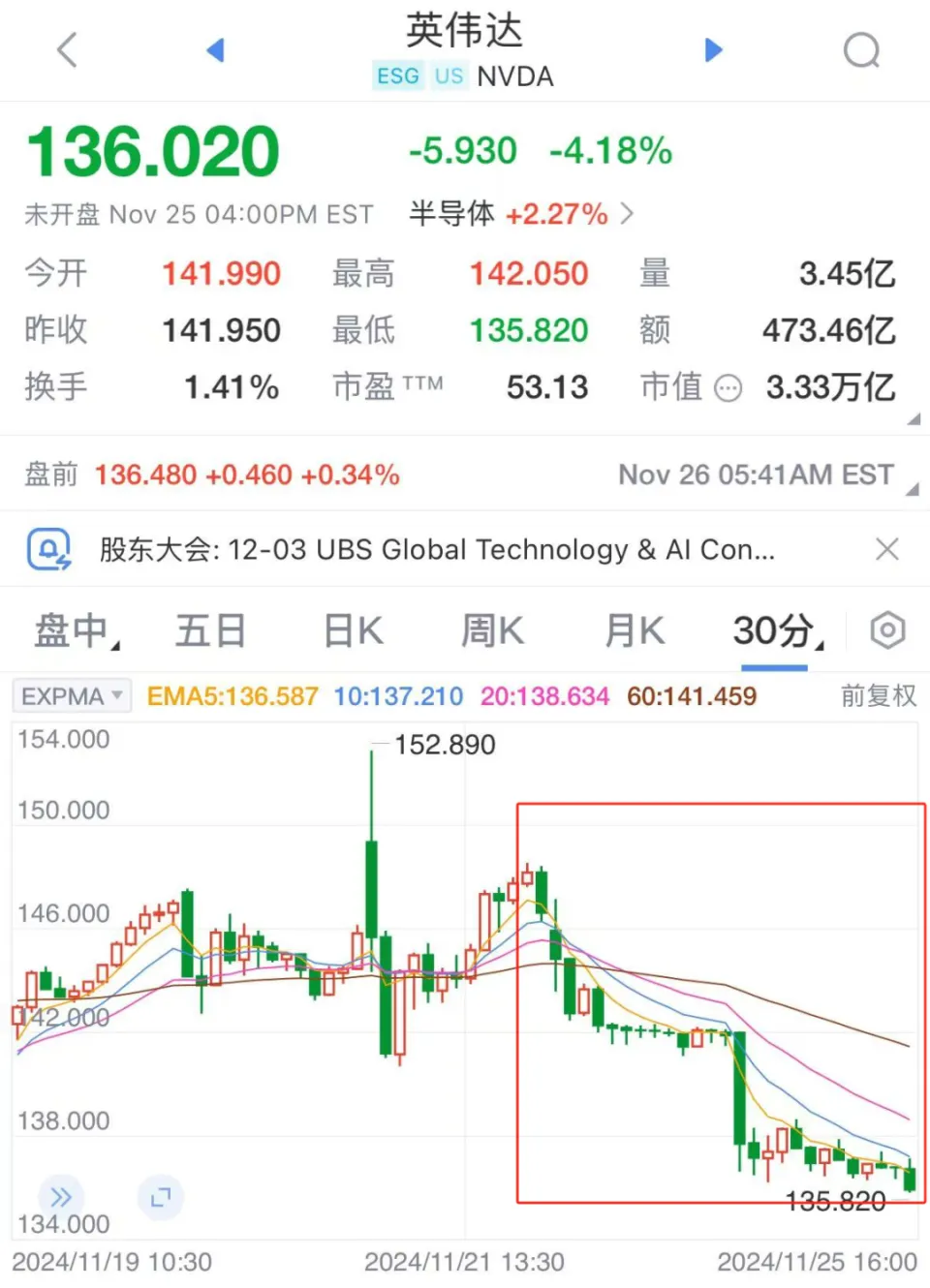The width and height of the screenshot is (930, 1288).
Task: Select the 月K chart tab
Action: coord(635,631)
